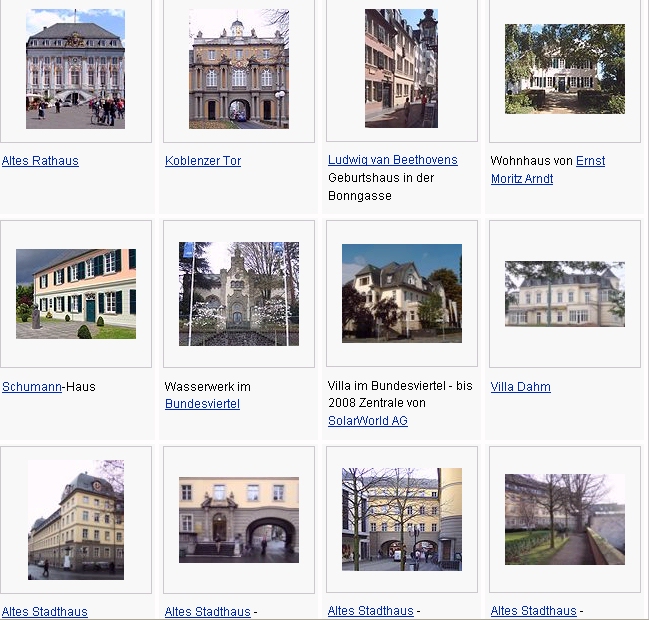Open the Schumann link
This screenshot has width=649, height=620.
coord(32,387)
